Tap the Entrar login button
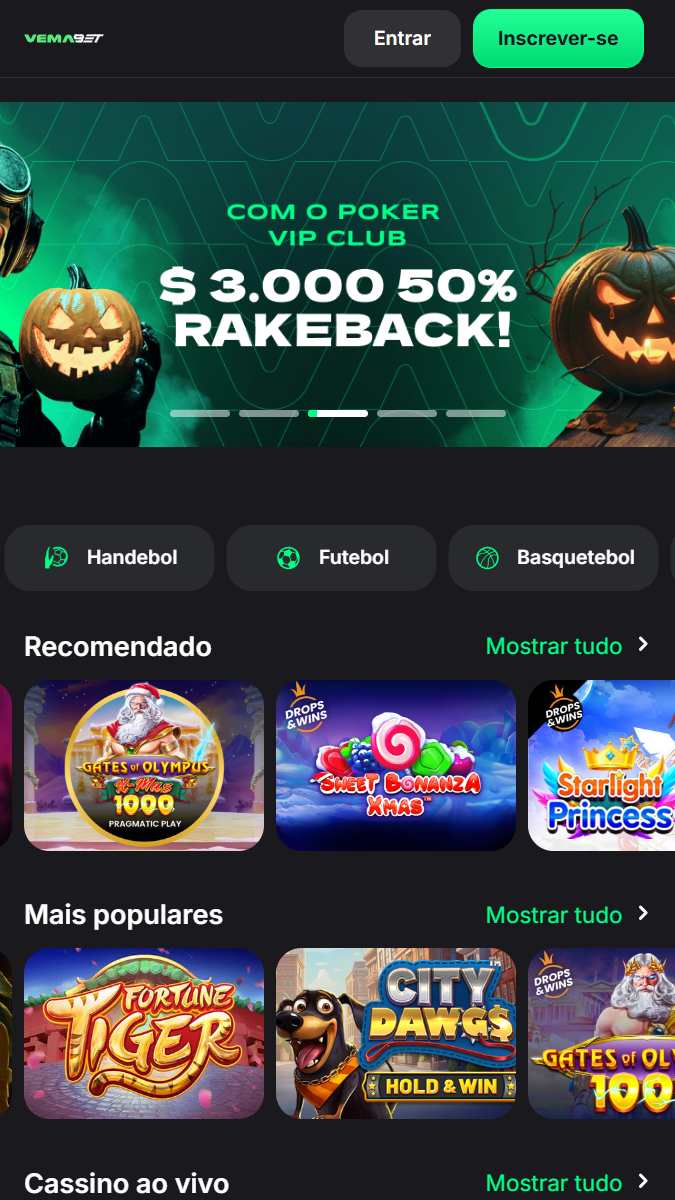 click(x=402, y=39)
